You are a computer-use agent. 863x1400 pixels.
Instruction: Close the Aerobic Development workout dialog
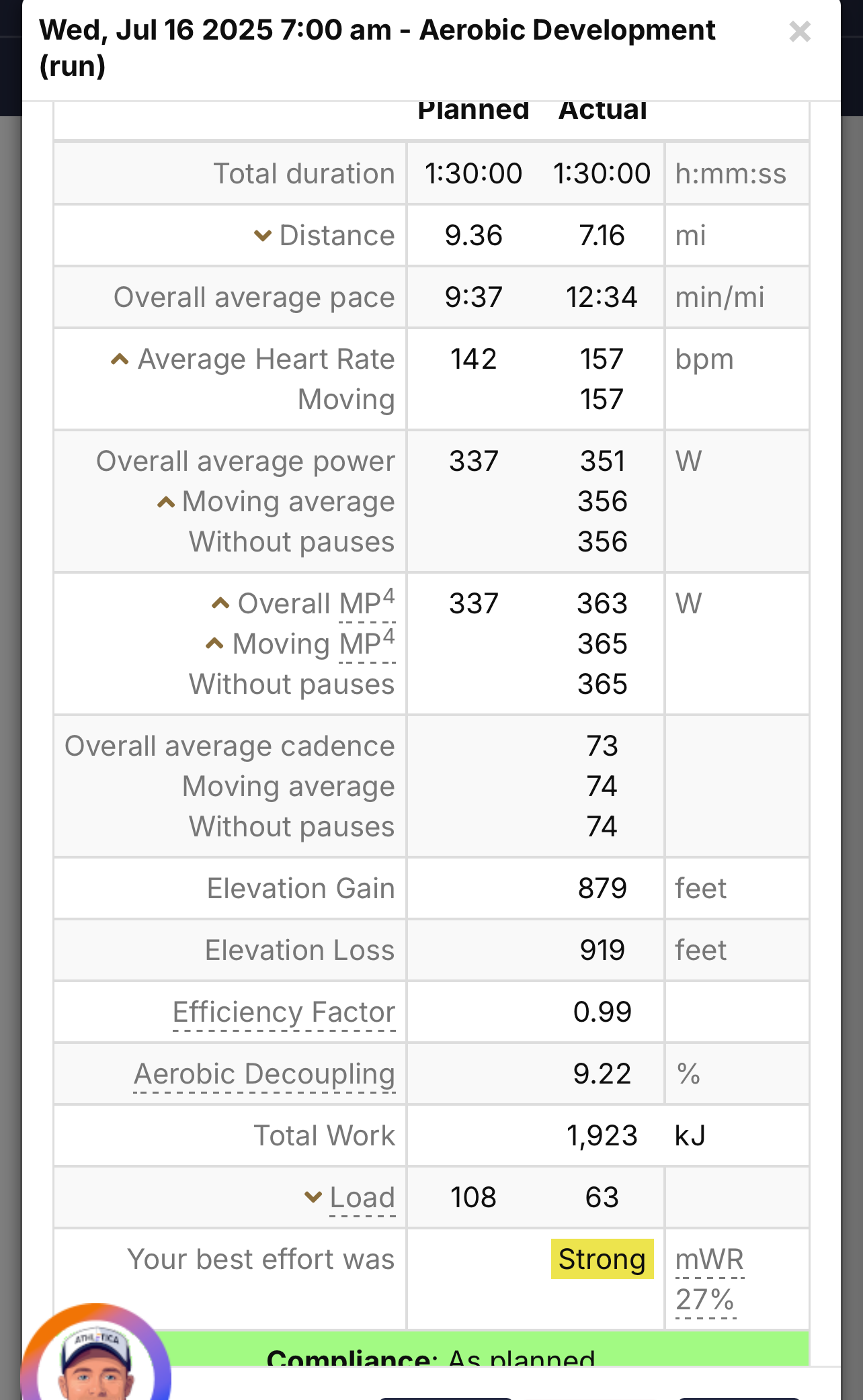point(800,32)
